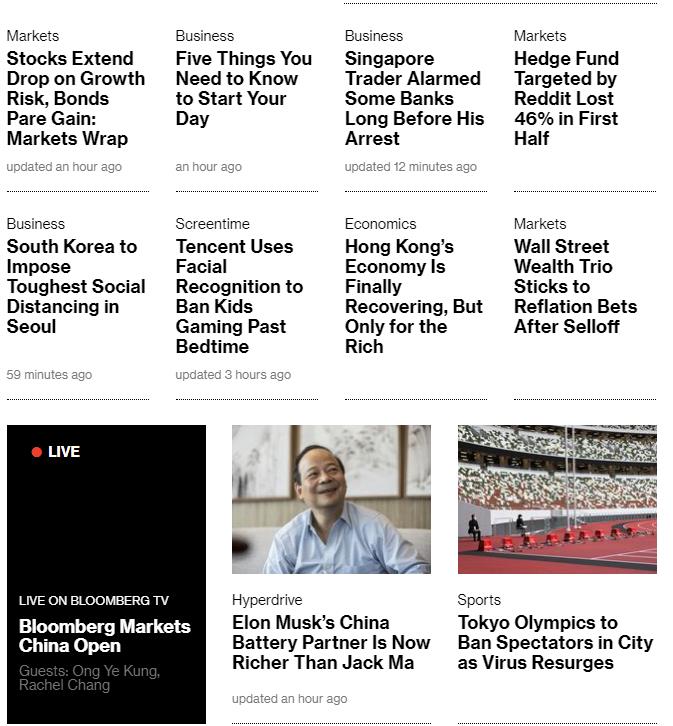Open 'Stocks Extend Drop on Growth Risk' story
The image size is (673, 726).
tap(76, 99)
